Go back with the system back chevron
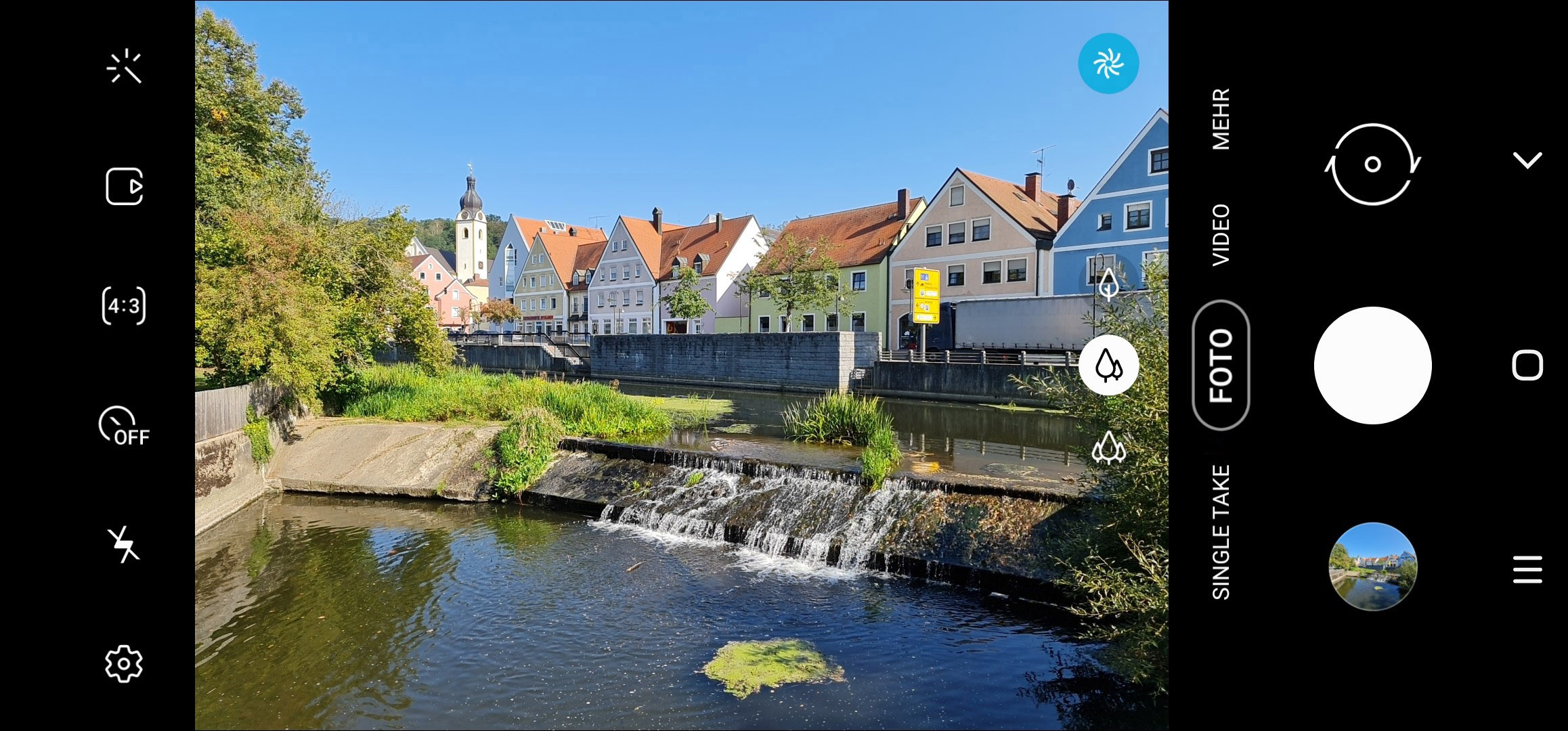The image size is (1568, 731). [x=1527, y=160]
